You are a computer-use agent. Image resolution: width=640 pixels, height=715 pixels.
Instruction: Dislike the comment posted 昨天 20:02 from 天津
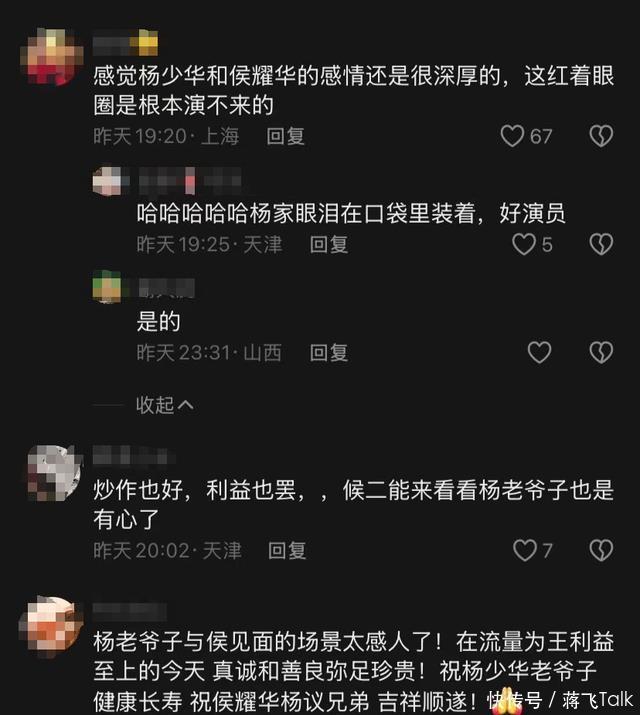600,550
